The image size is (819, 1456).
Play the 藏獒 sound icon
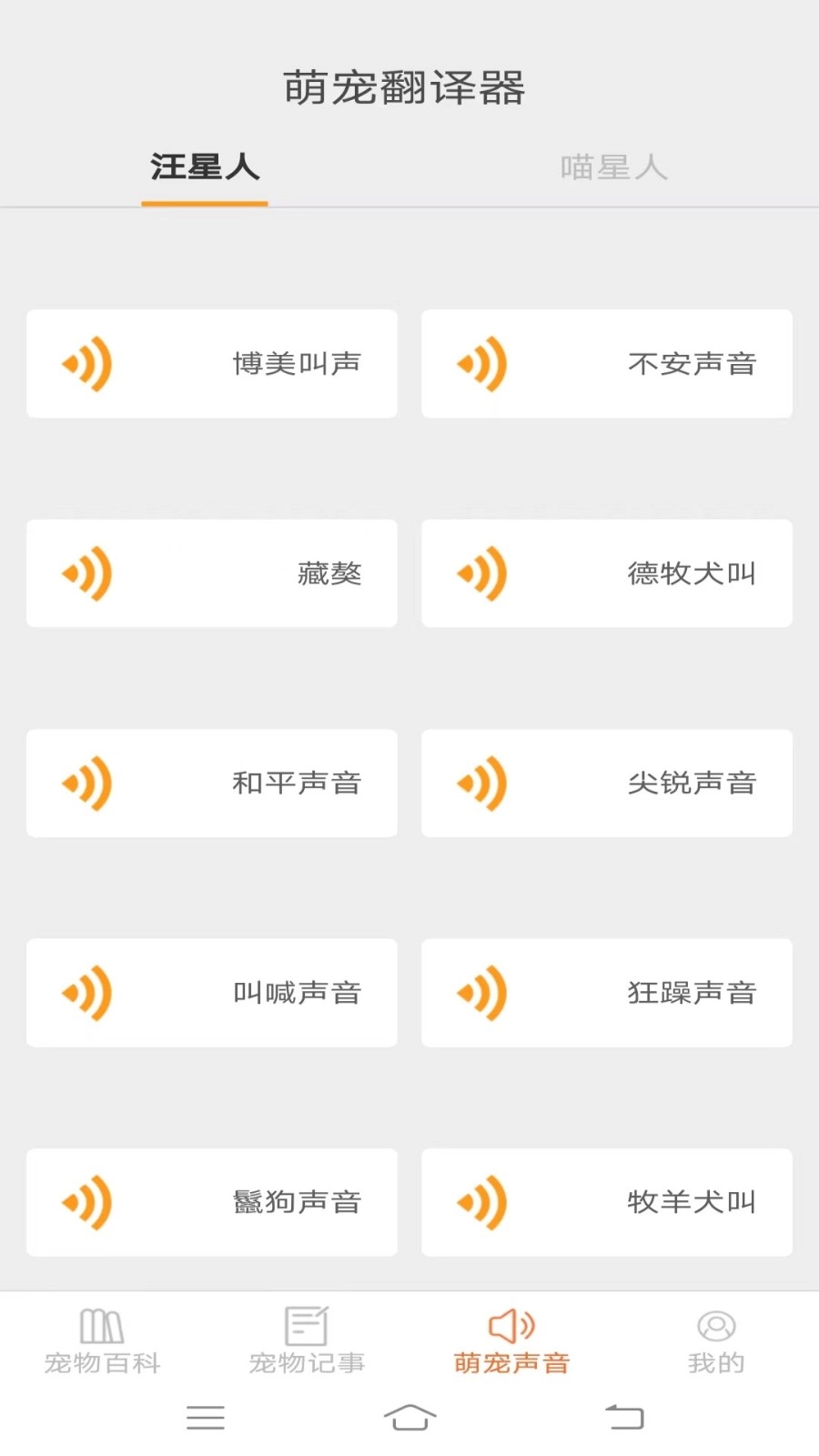pyautogui.click(x=86, y=573)
